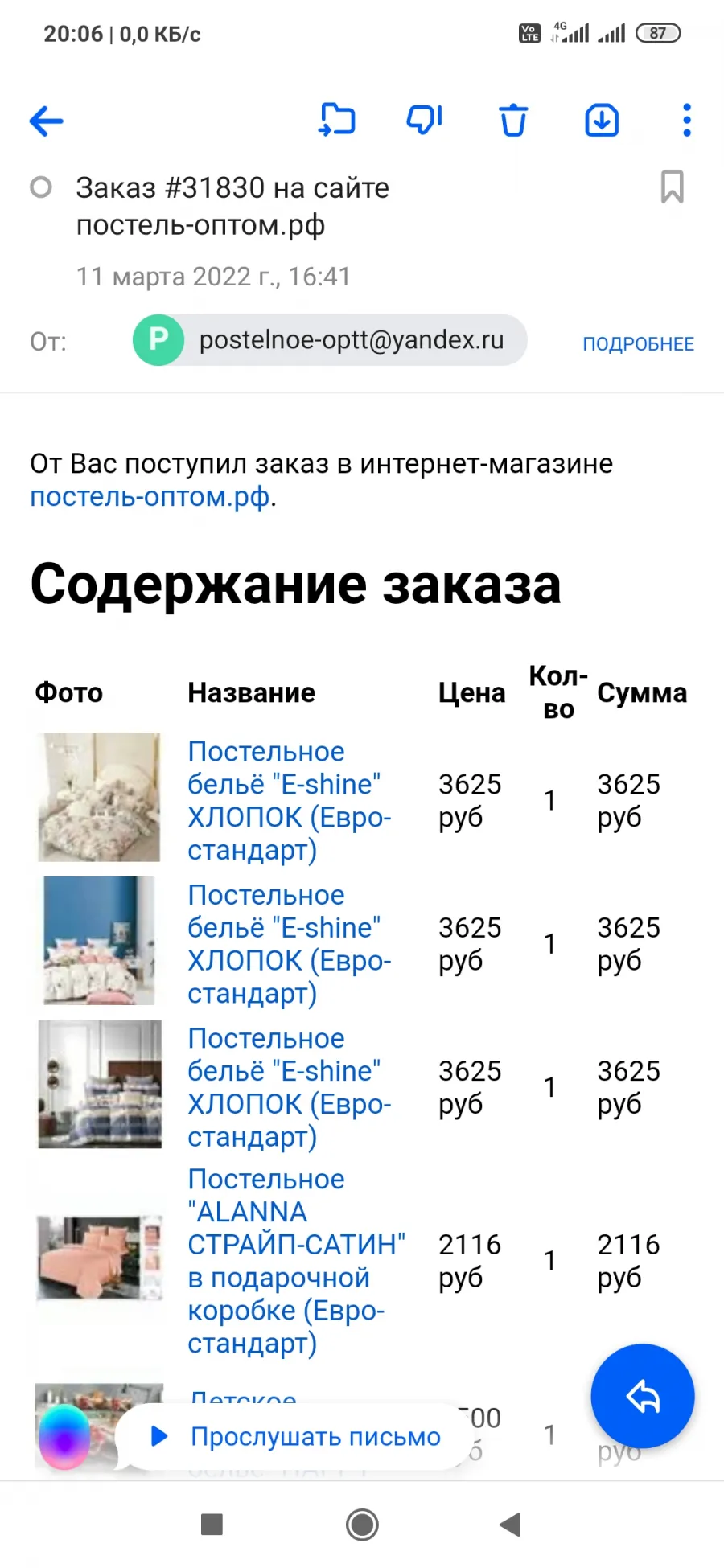Go back to the inbox
The image size is (724, 1568).
[x=47, y=121]
